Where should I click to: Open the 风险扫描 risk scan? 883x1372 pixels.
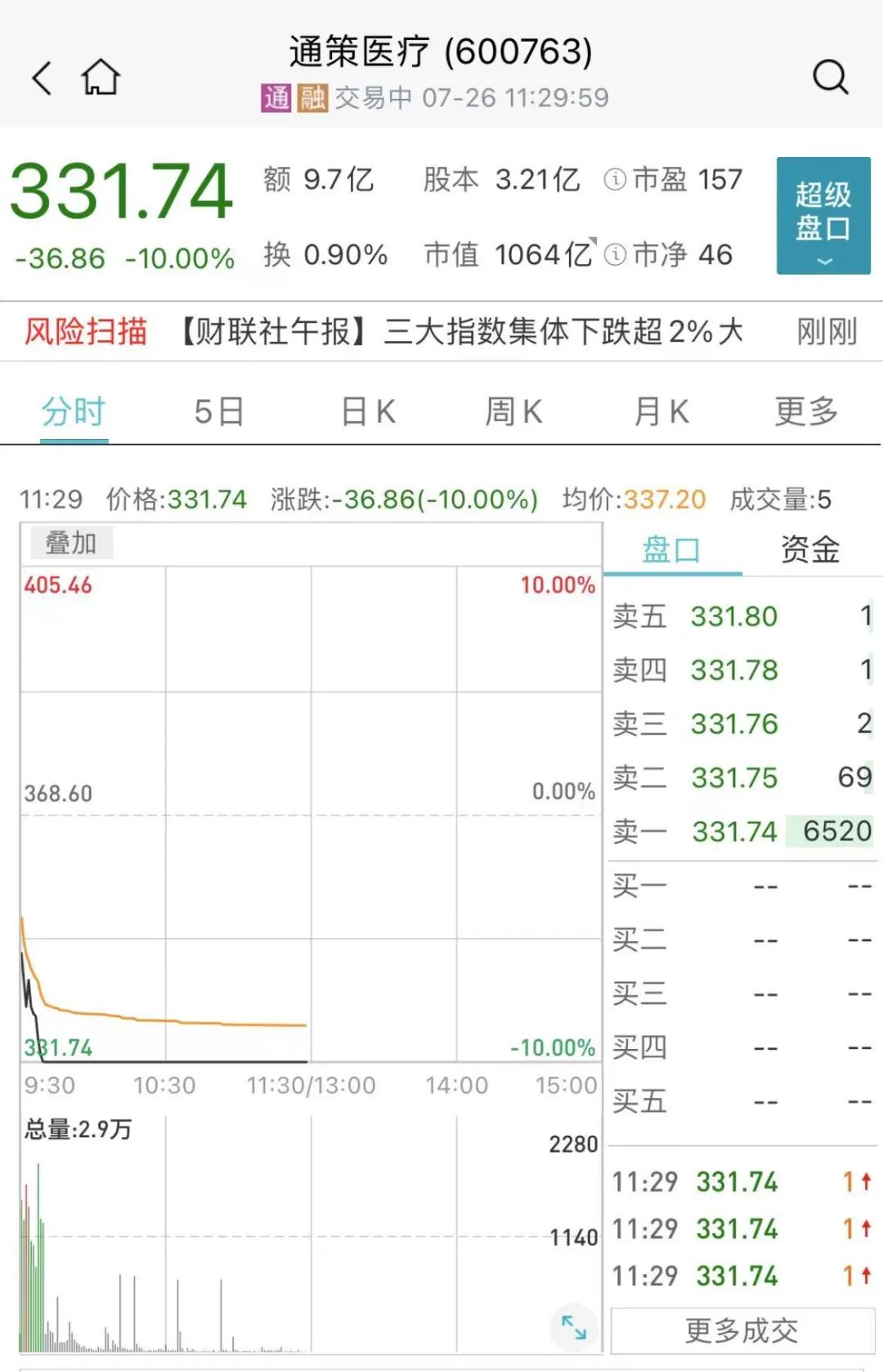[86, 332]
